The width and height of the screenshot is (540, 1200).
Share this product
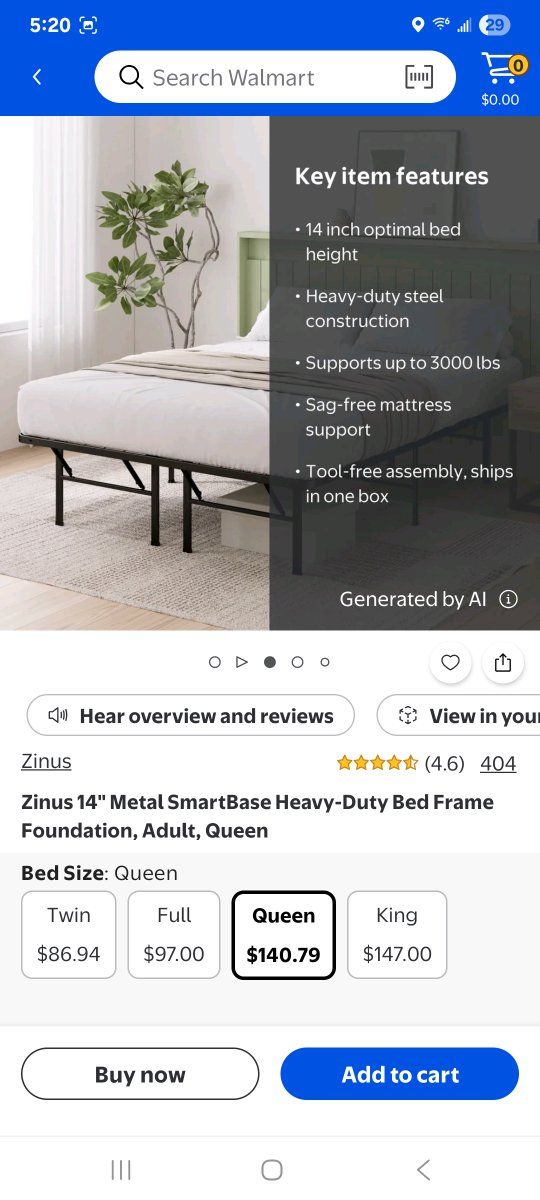coord(502,662)
